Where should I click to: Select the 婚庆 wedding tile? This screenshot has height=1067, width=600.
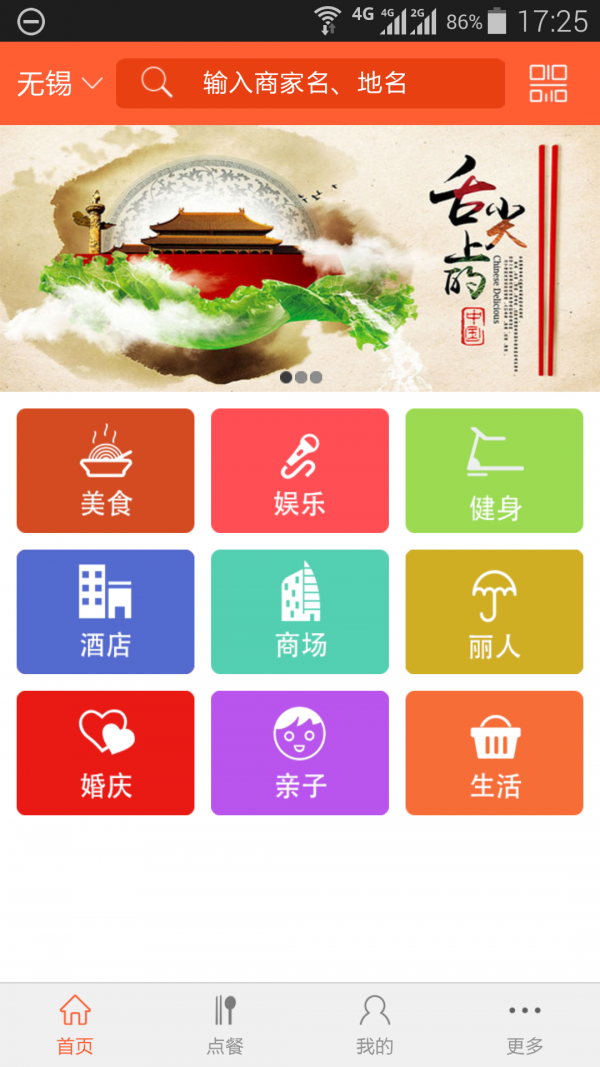click(x=105, y=753)
